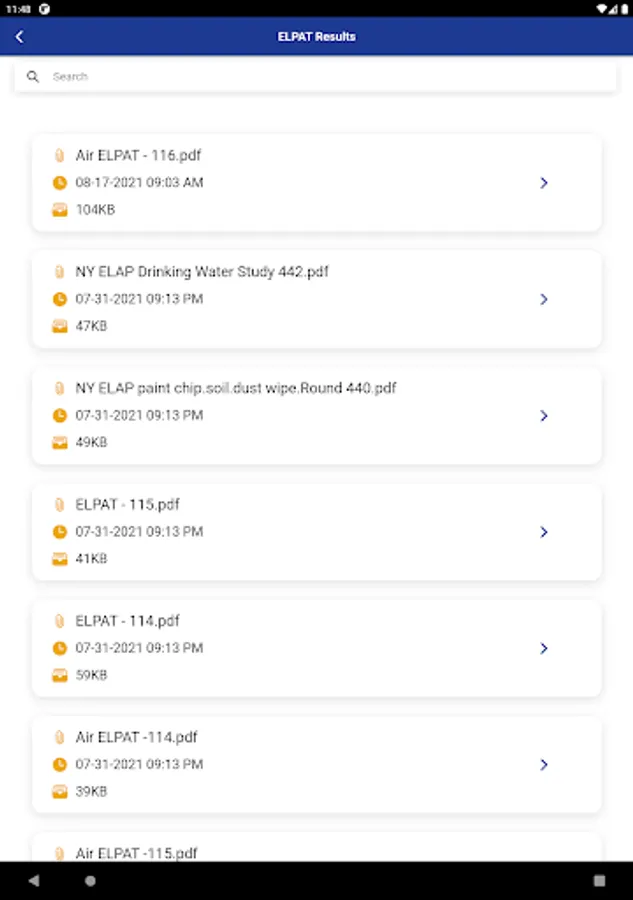
Task: View ELPAT - 115.pdf
Action: coord(316,532)
